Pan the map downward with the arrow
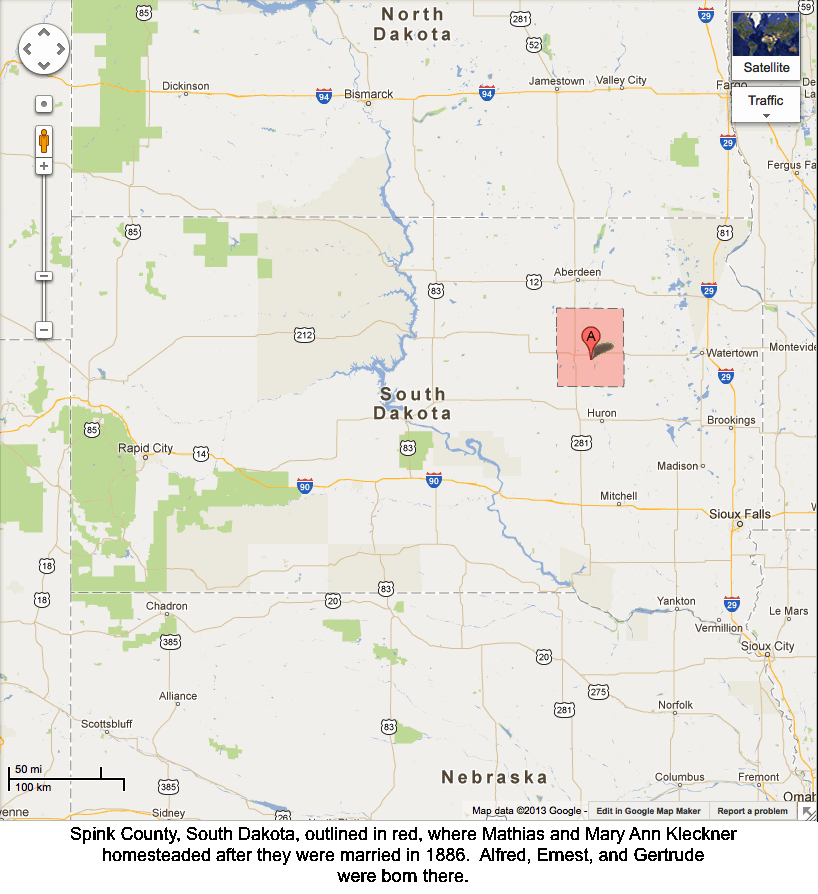 tap(44, 64)
